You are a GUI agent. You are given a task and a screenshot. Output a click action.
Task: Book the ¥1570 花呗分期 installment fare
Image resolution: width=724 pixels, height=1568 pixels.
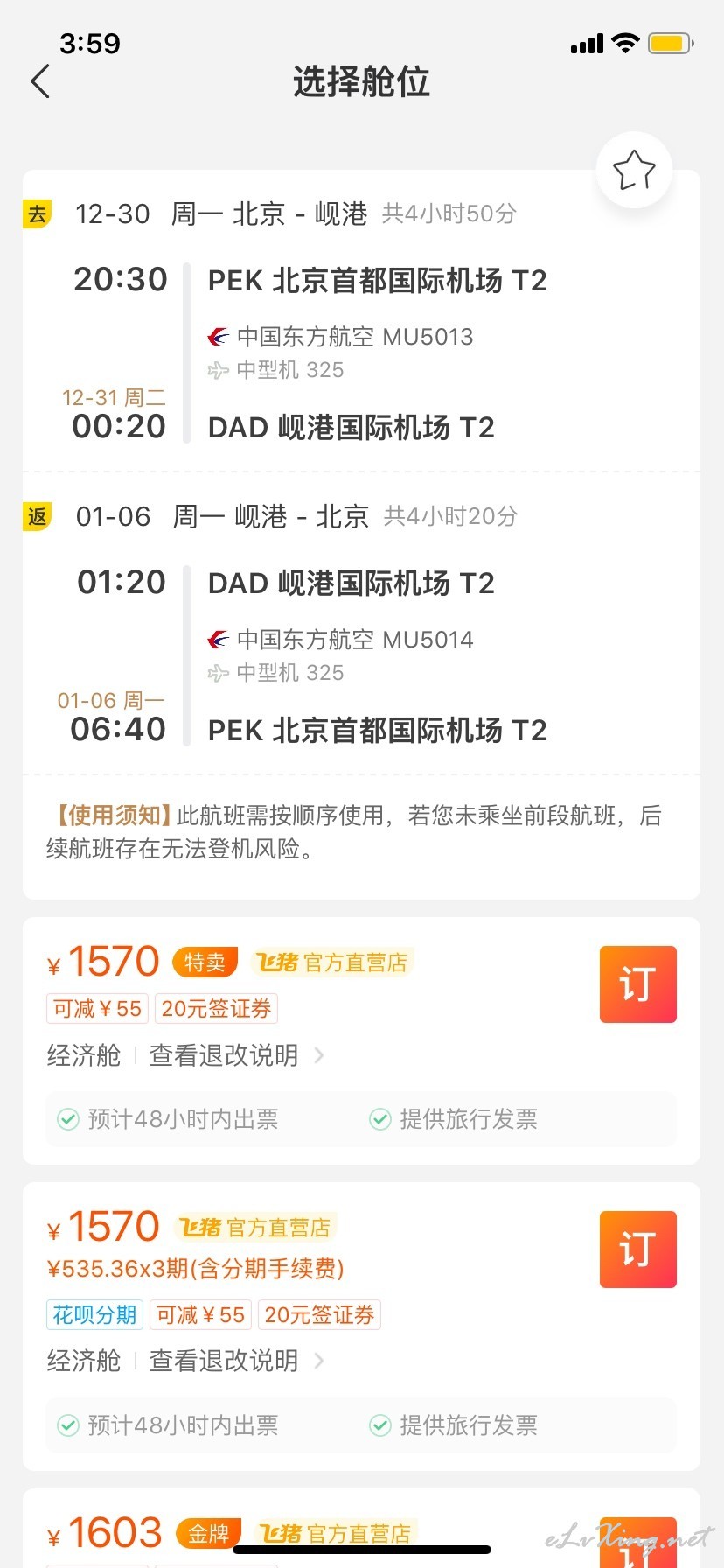[x=637, y=1249]
